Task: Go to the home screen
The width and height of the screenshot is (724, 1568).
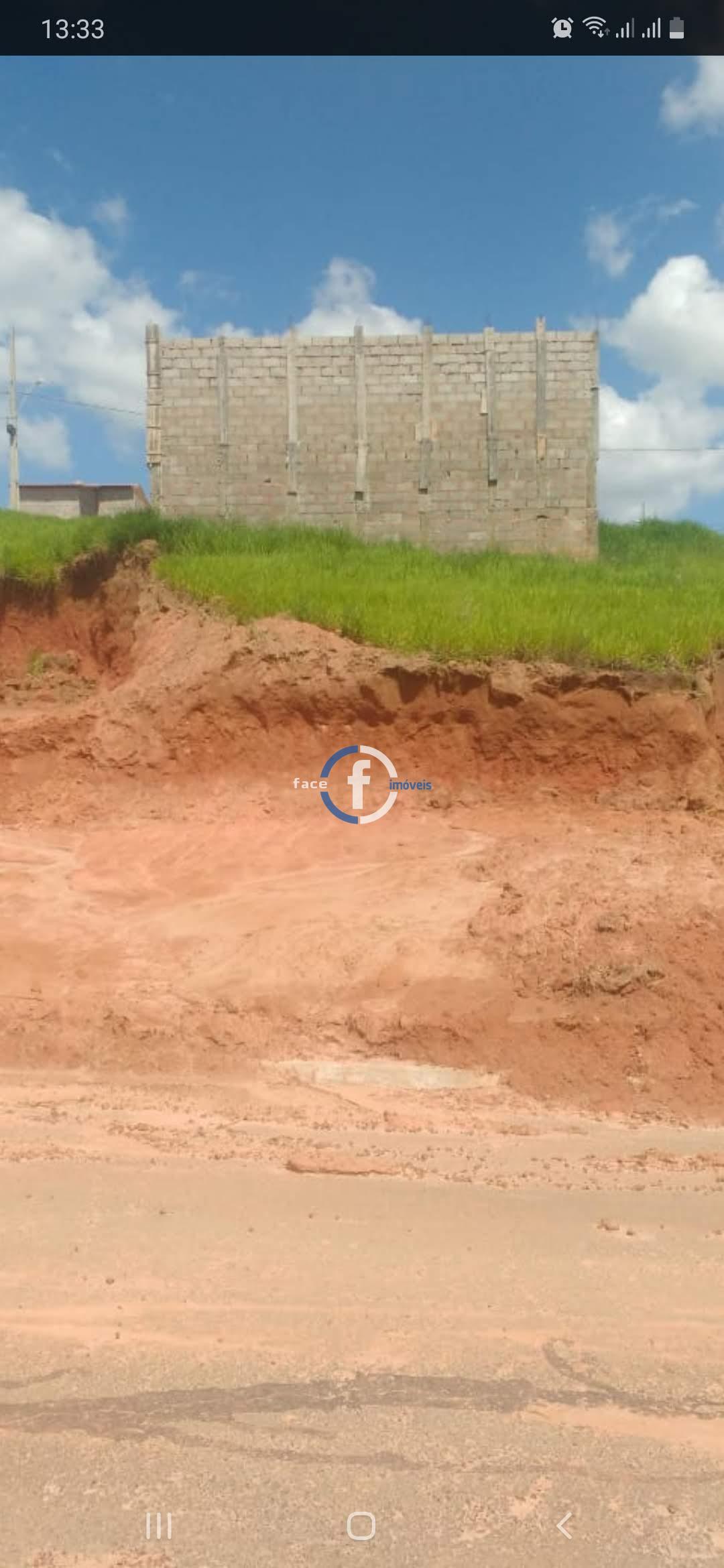Action: point(361,1526)
